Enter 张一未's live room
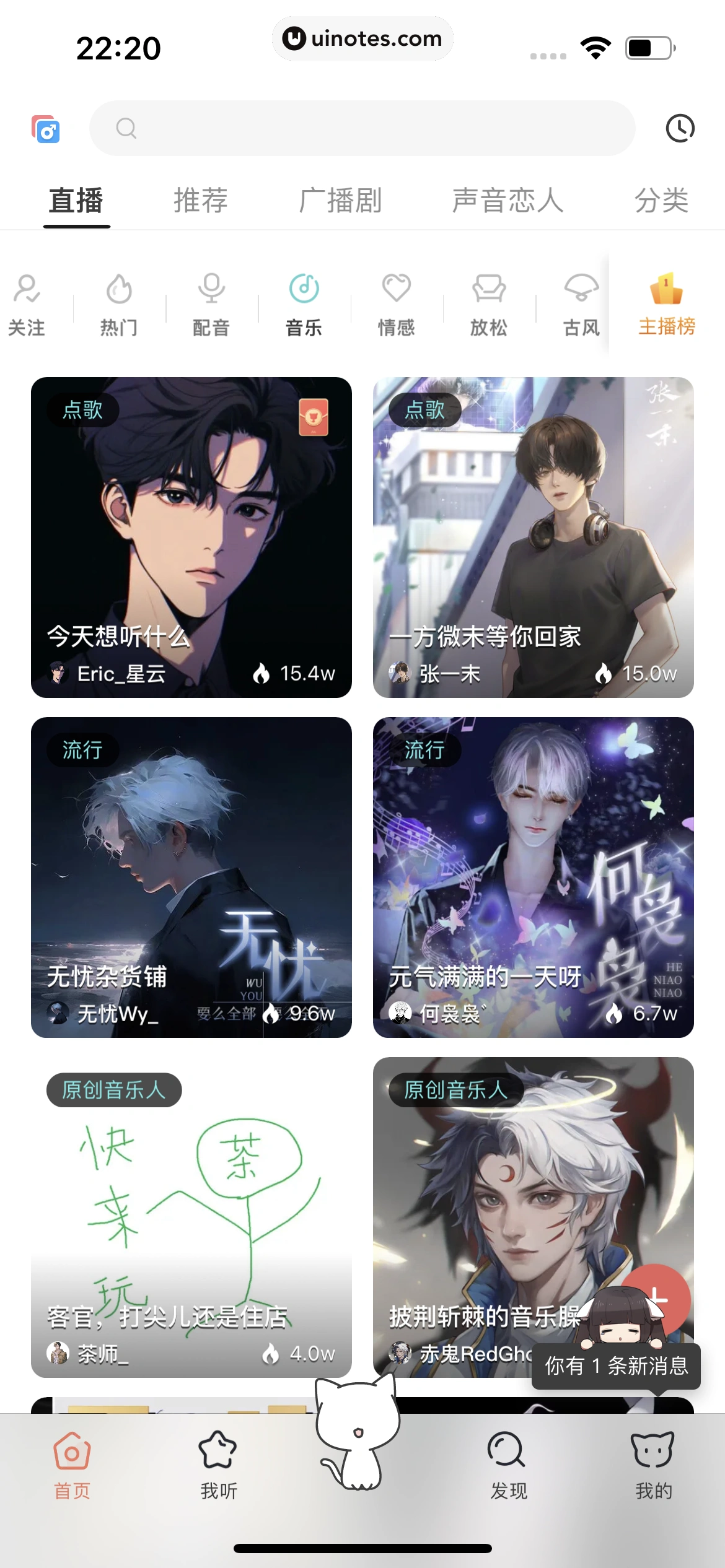Viewport: 725px width, 1568px height. pyautogui.click(x=533, y=537)
